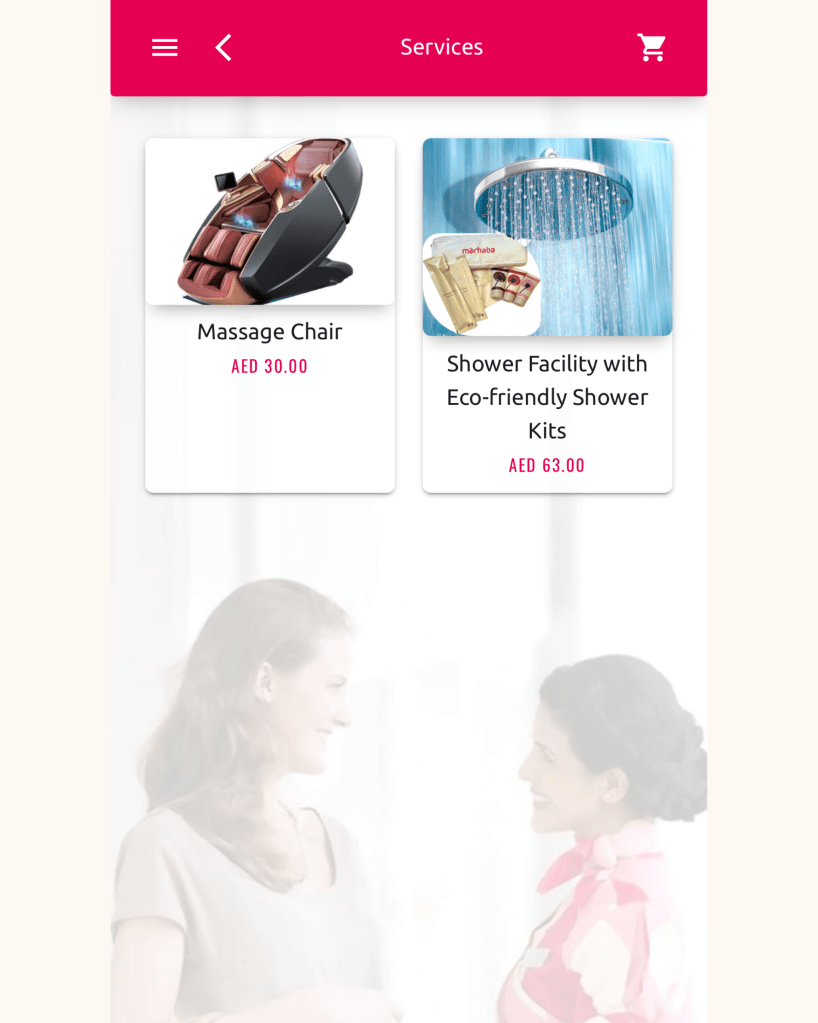Go back with the arrow icon
The height and width of the screenshot is (1023, 818).
click(x=223, y=47)
